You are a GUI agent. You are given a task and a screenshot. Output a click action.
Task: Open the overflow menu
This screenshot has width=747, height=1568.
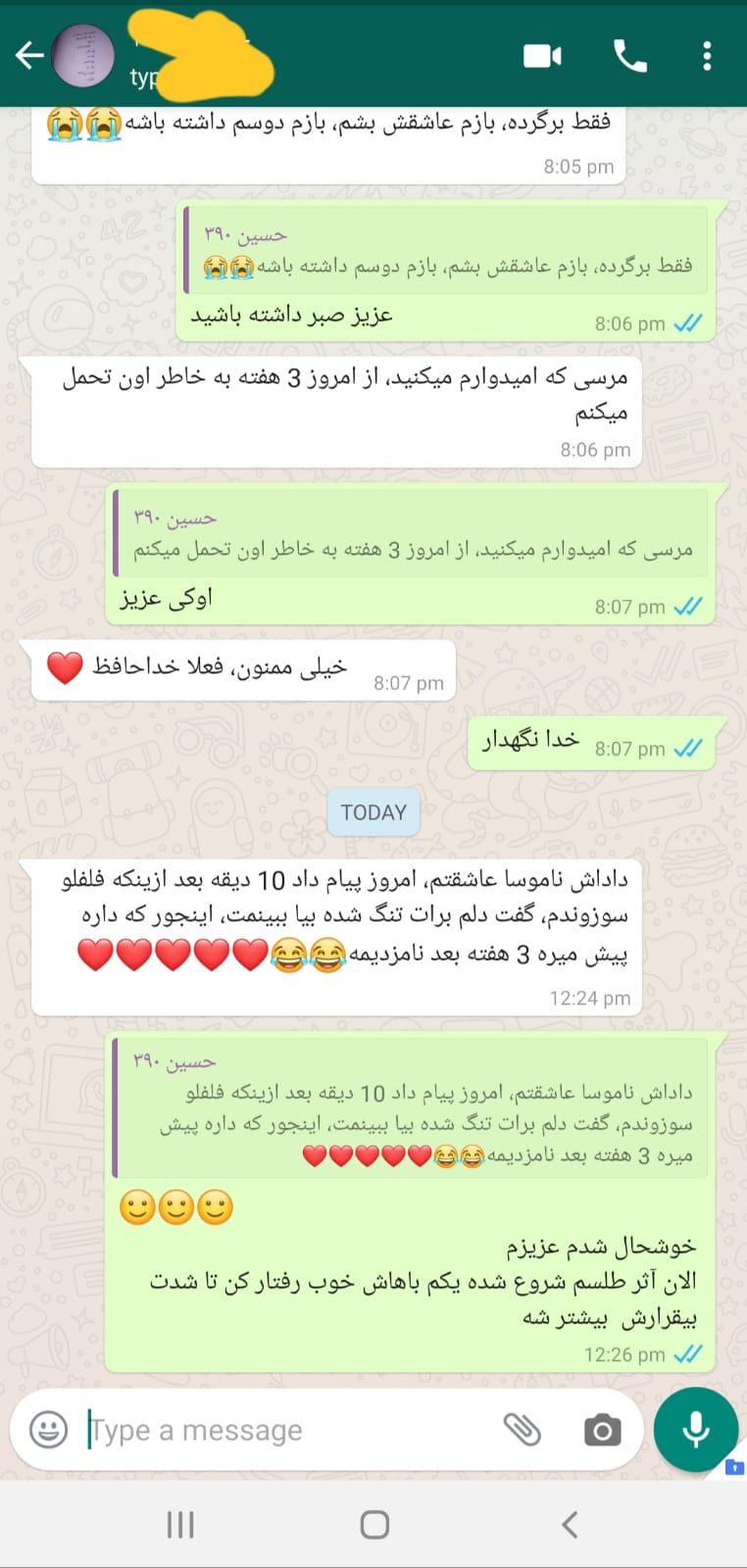707,56
